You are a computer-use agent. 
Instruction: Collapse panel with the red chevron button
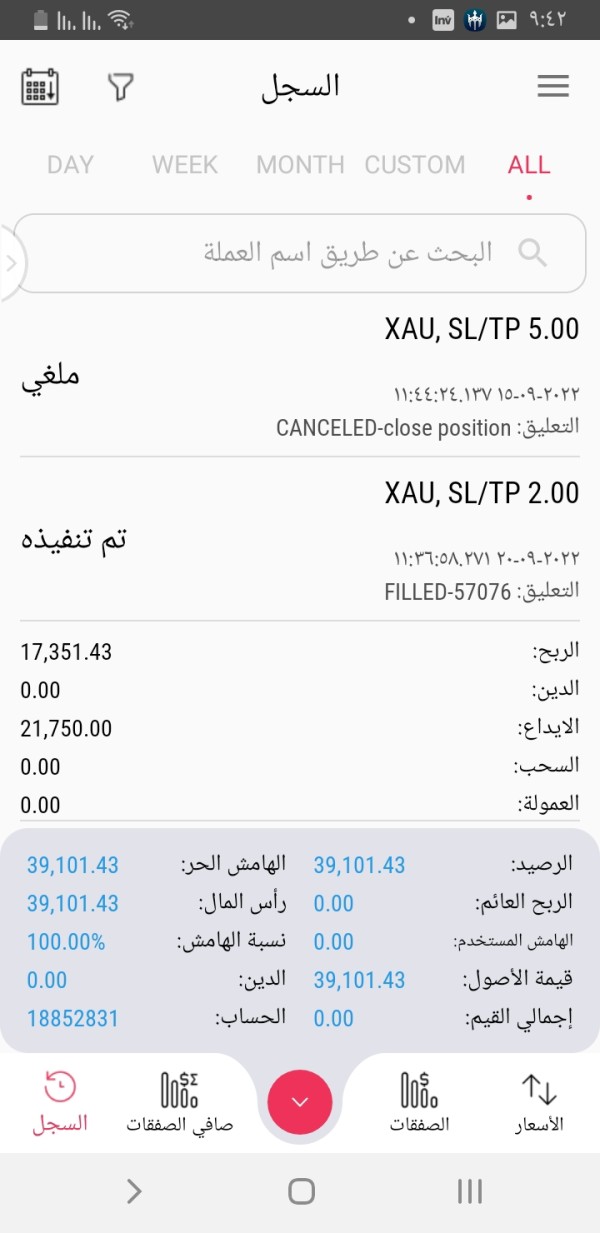point(300,1101)
